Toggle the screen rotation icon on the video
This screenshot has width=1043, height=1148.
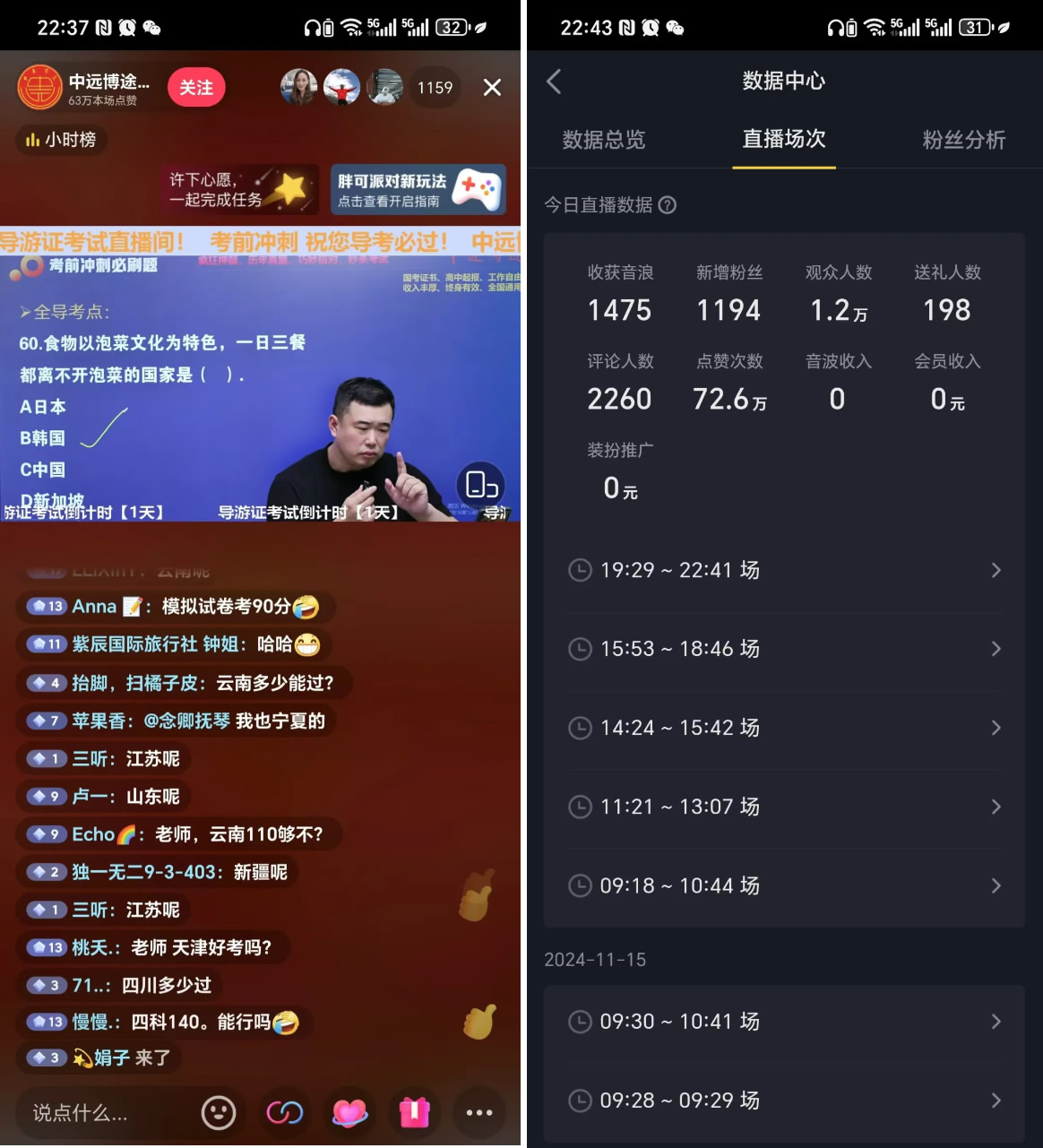[481, 486]
